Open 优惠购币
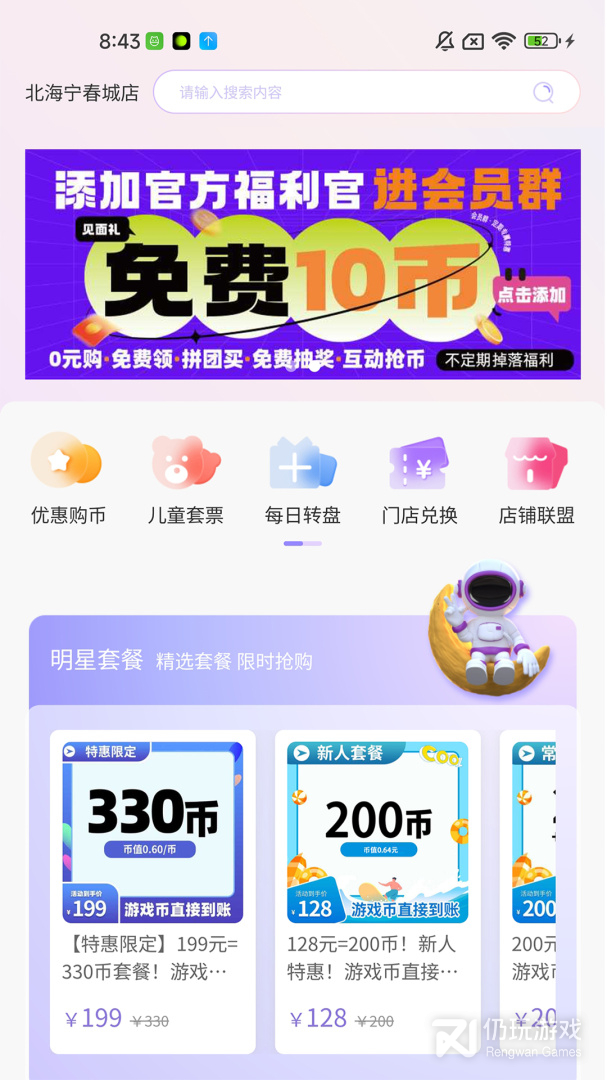This screenshot has width=607, height=1080. click(68, 480)
